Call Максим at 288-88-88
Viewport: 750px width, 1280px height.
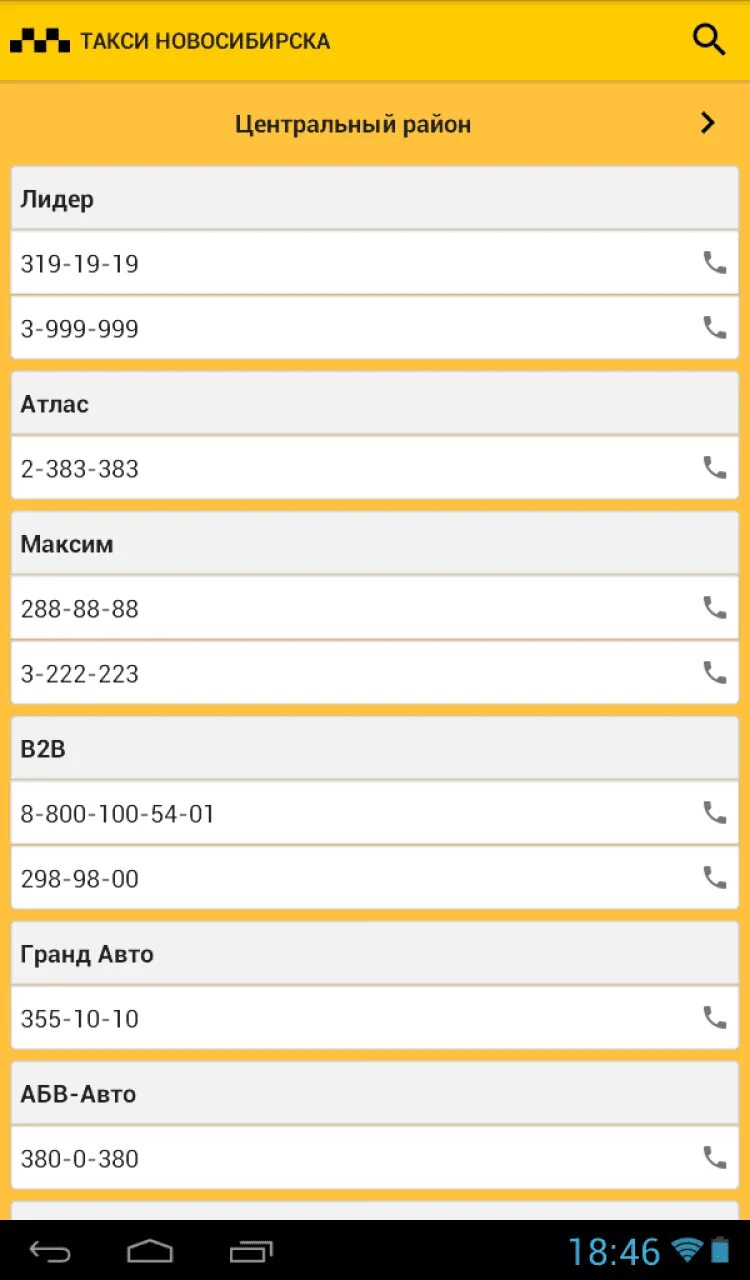click(714, 608)
